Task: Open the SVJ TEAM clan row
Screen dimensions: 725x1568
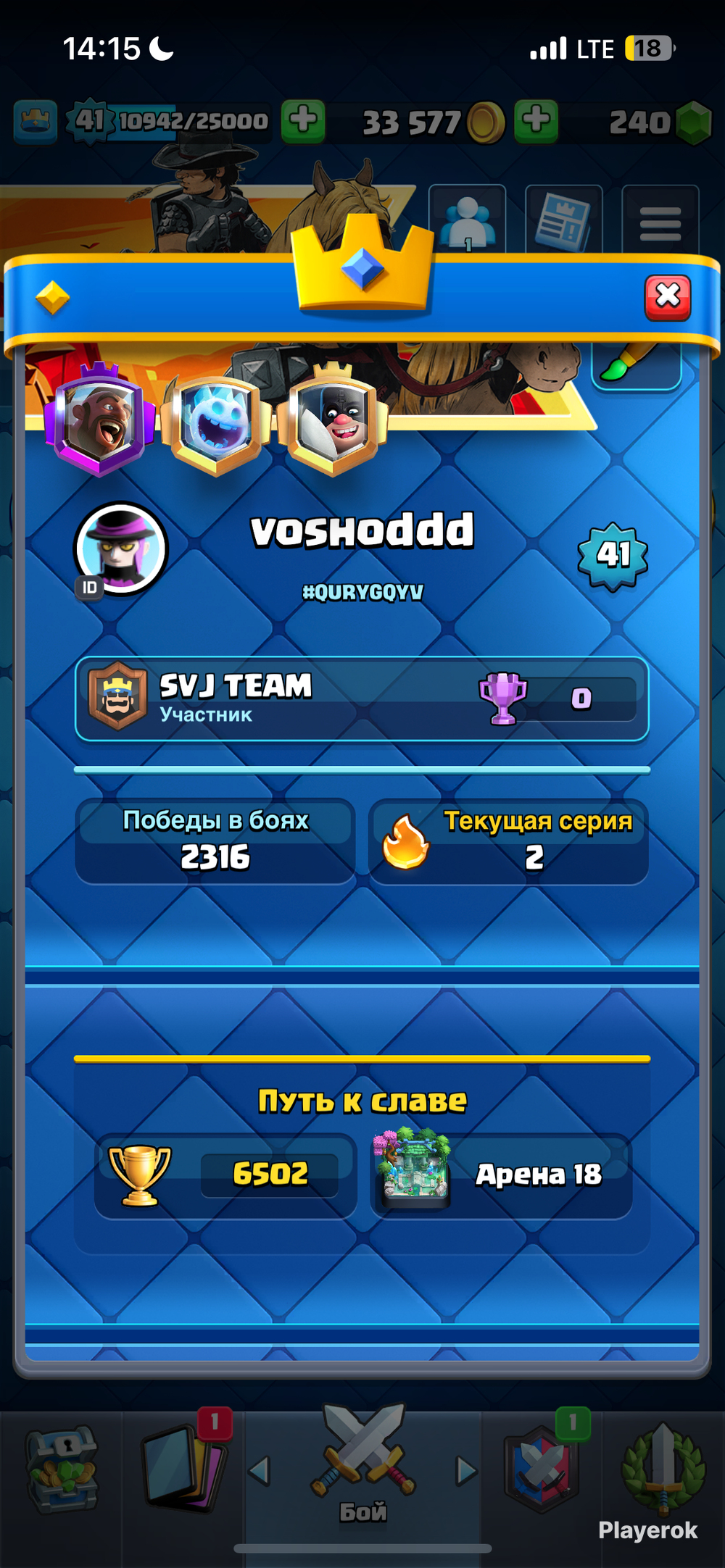Action: [x=362, y=698]
